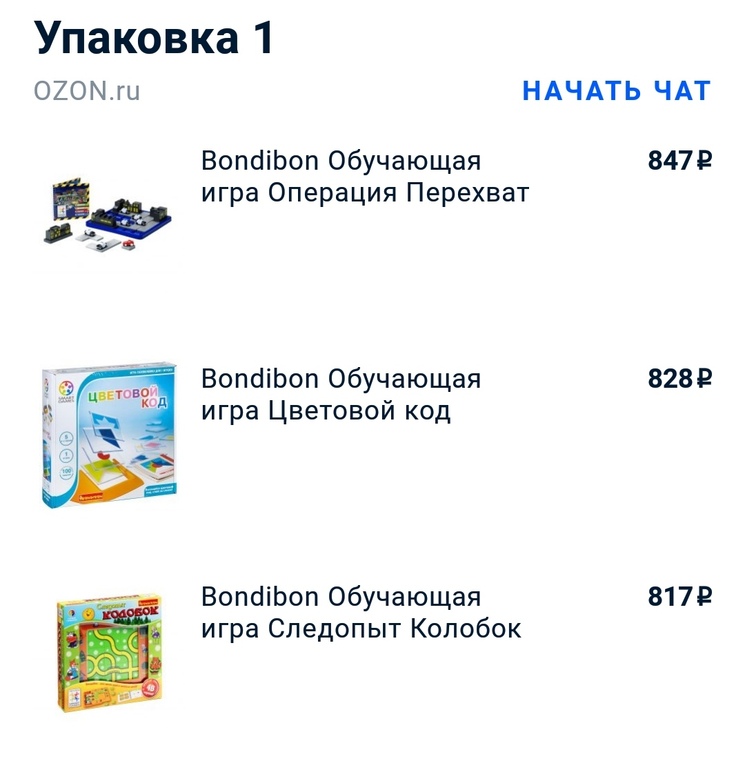
Task: Open the Операция Перехват game item
Action: coord(364,177)
